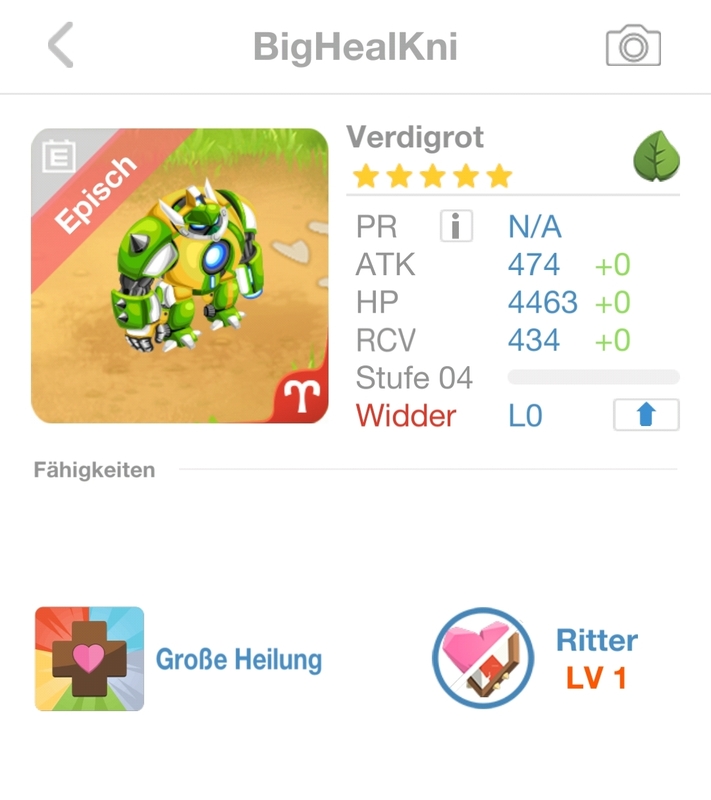Screen dimensions: 711x800
Task: Upgrade Widder level with the blue arrow
Action: [645, 415]
